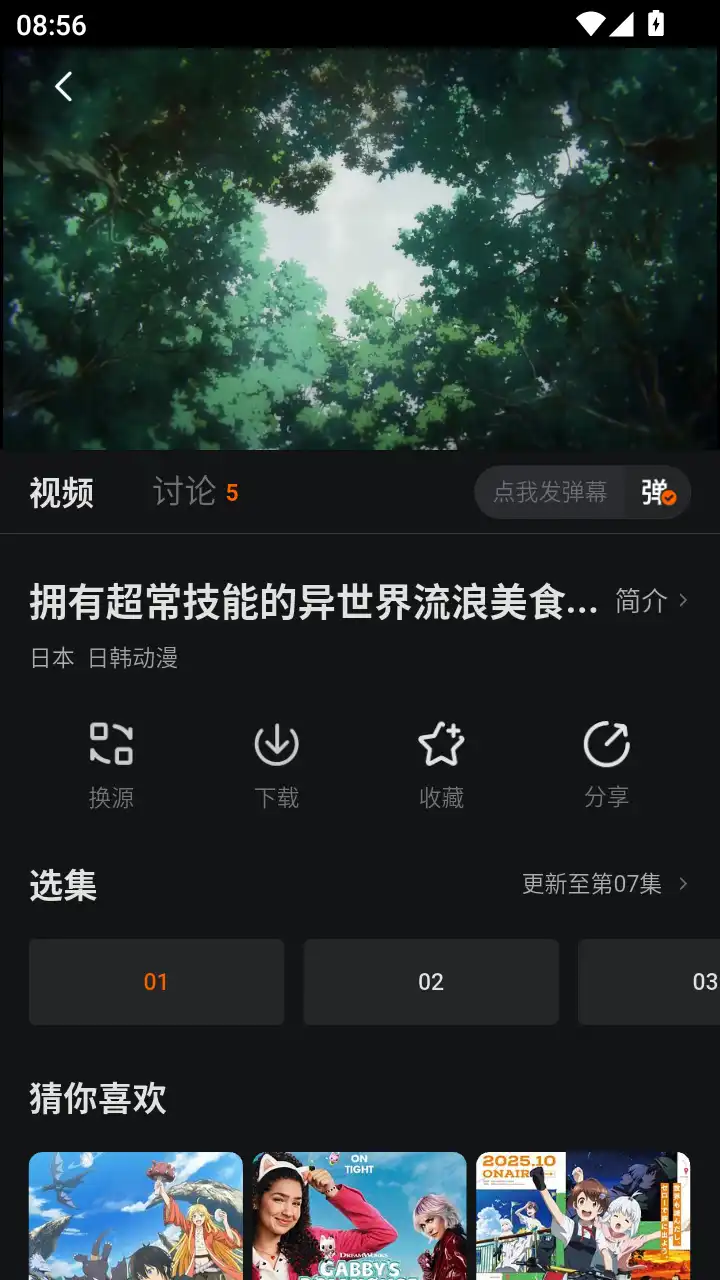The height and width of the screenshot is (1280, 720).
Task: Open the Gabby's recommendation thumbnail under 猜你喜欢
Action: 359,1215
